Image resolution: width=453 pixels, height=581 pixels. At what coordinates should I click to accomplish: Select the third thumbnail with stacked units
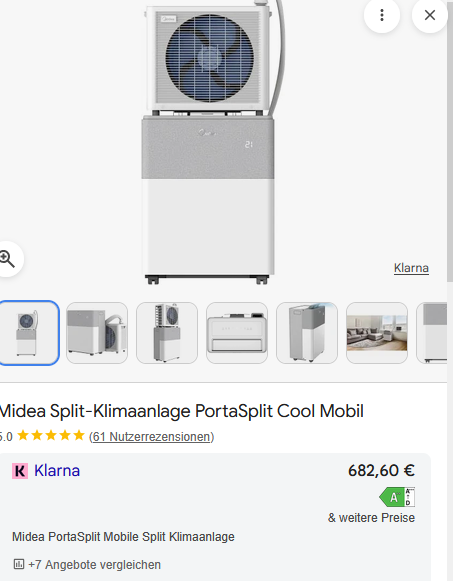tap(167, 333)
